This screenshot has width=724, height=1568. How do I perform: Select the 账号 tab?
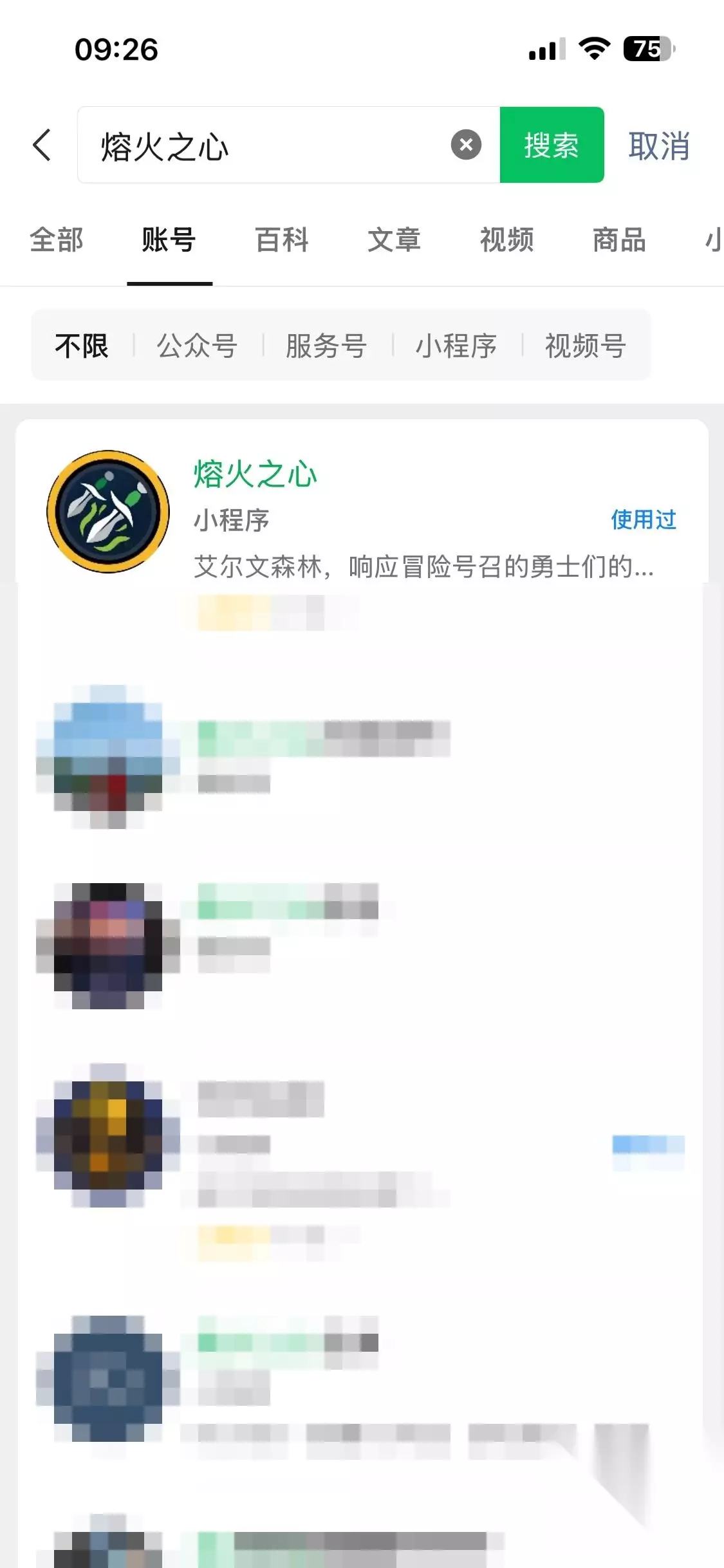tap(169, 240)
